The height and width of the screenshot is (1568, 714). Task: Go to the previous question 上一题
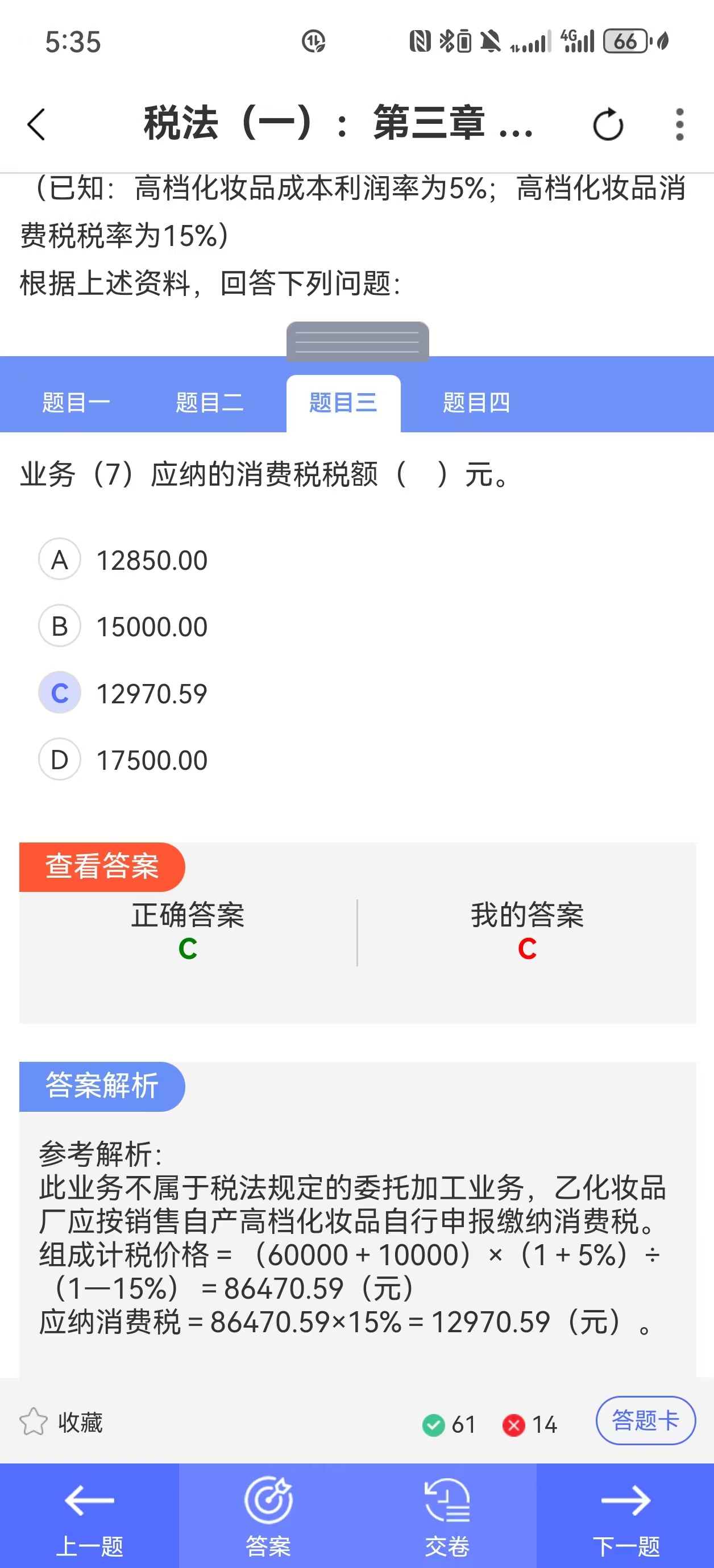90,1516
